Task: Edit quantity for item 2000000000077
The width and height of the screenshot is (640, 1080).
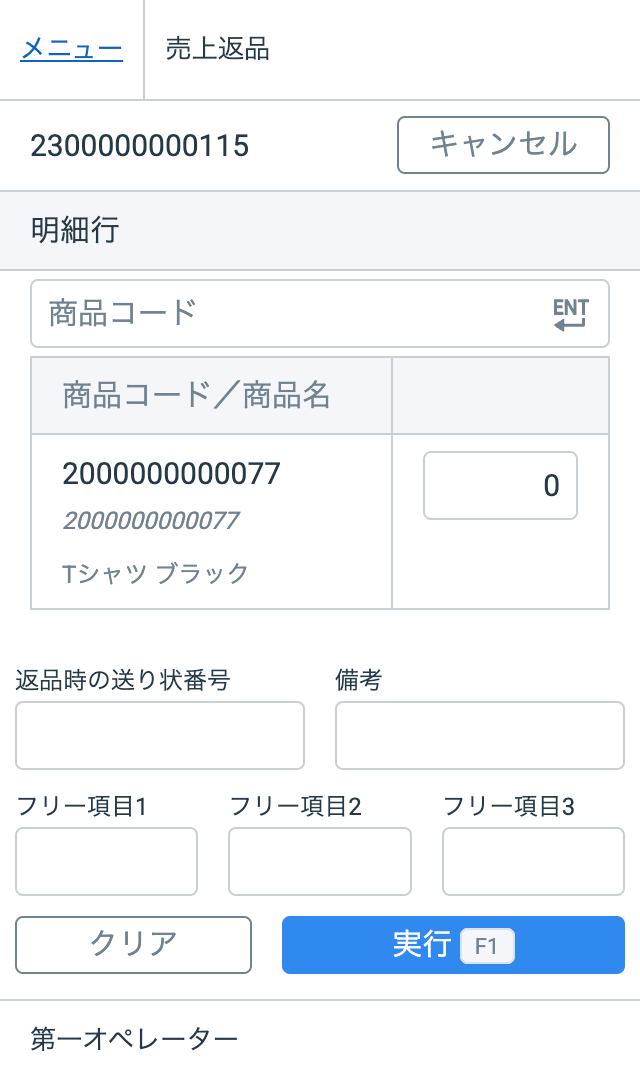Action: click(x=500, y=486)
